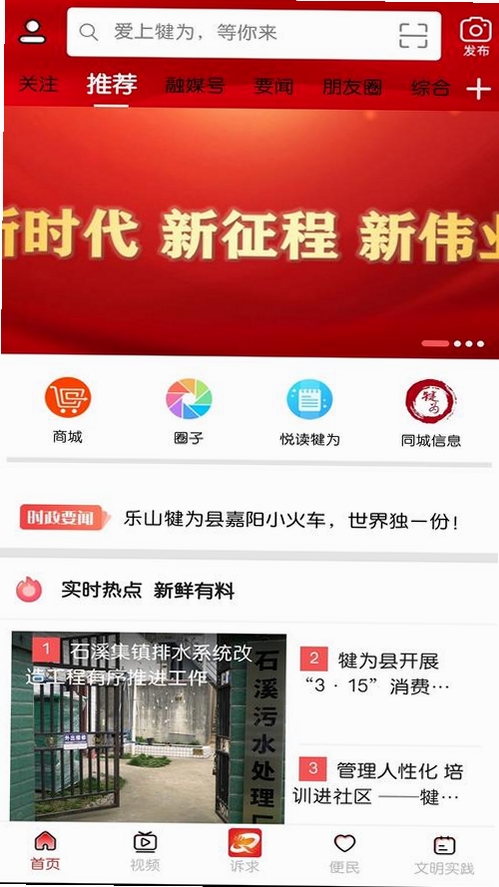Go to the 诉求 bottom tab
The image size is (499, 887).
244,851
